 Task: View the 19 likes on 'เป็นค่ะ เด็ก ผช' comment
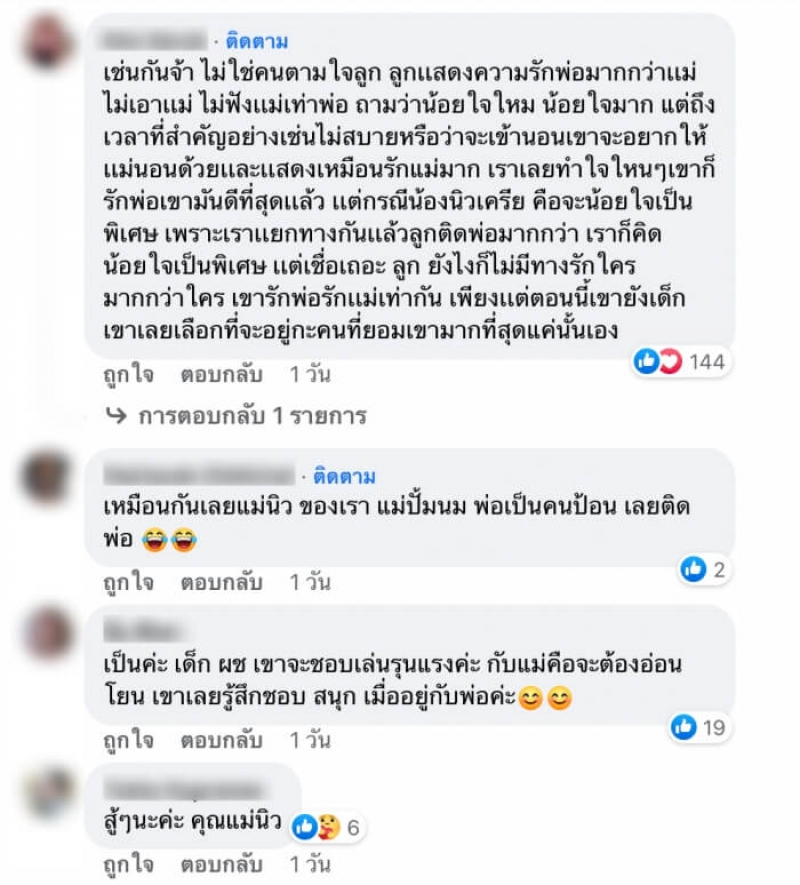coord(699,728)
